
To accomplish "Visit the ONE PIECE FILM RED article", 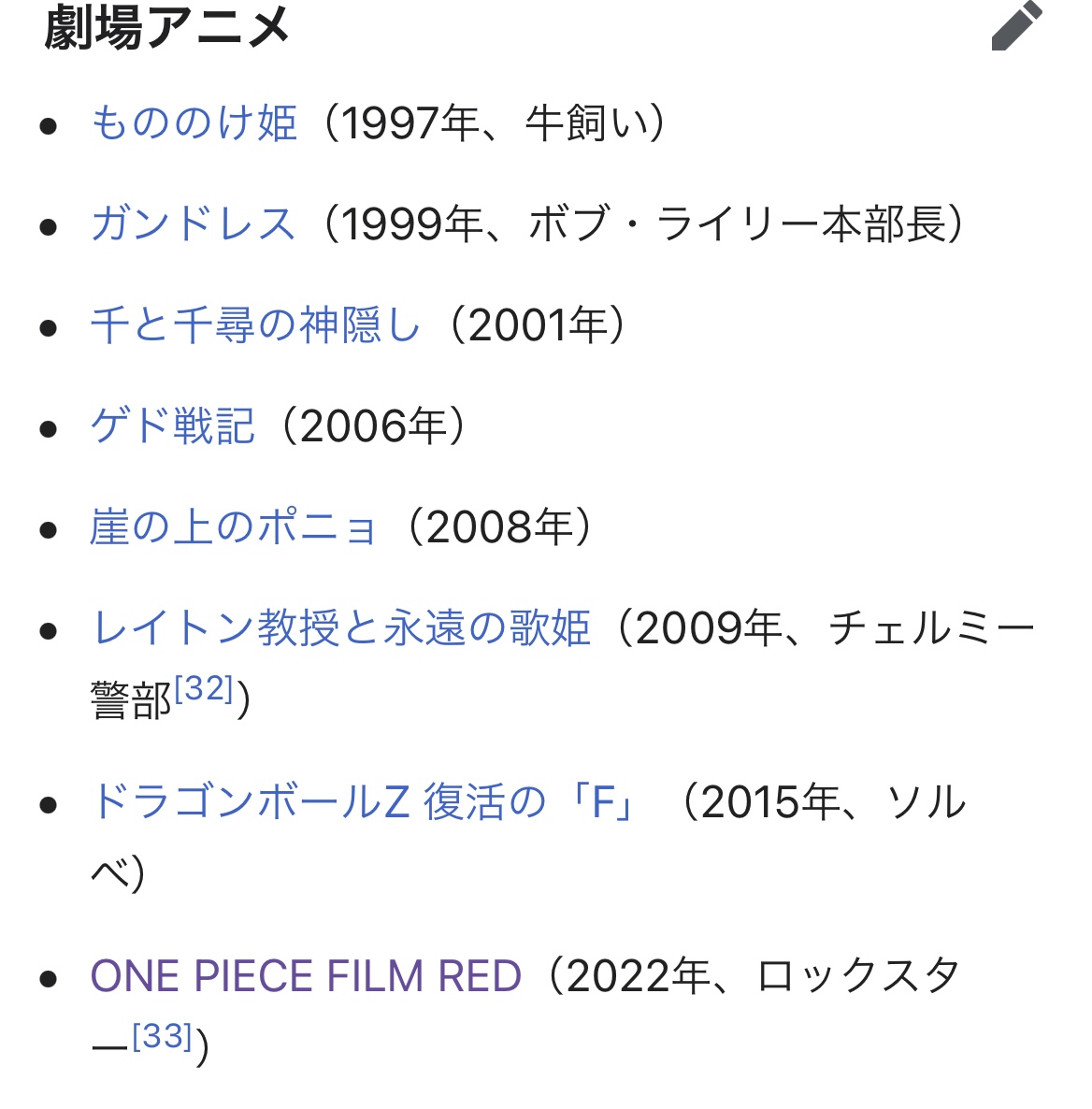I will click(306, 977).
